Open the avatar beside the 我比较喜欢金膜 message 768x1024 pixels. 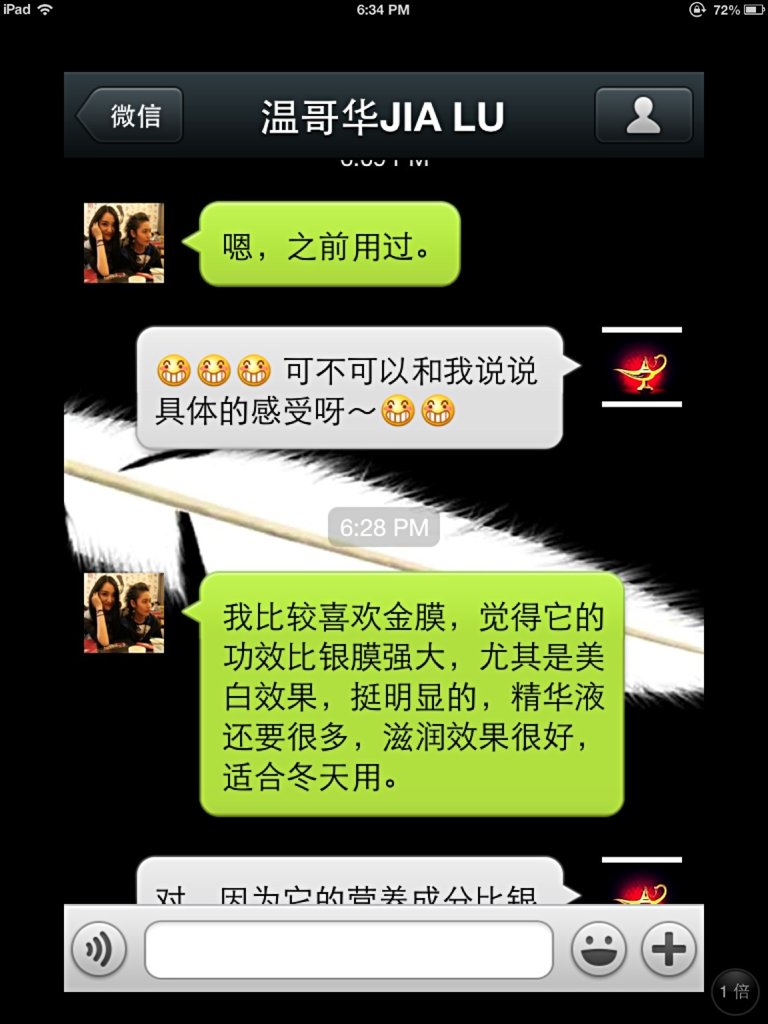click(x=124, y=612)
